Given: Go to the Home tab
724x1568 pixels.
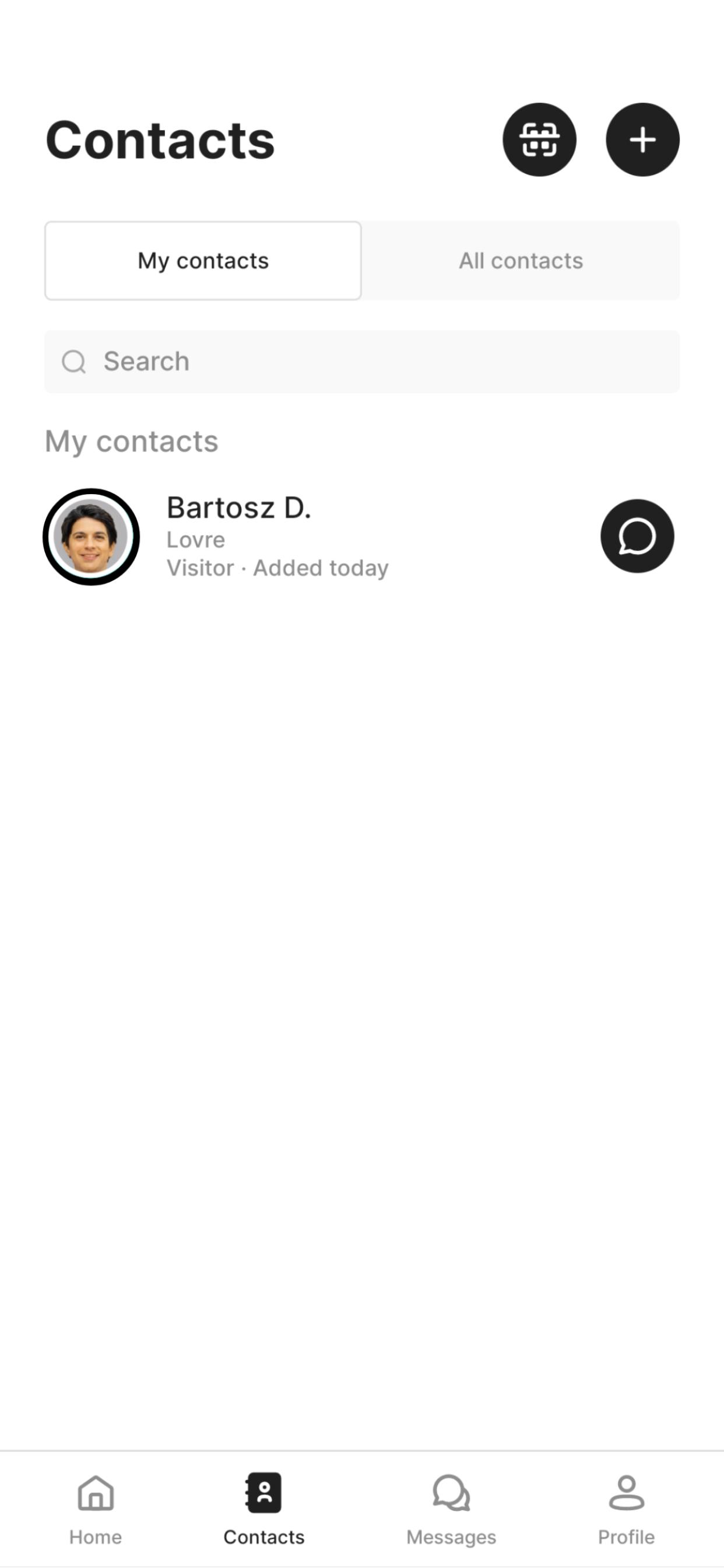Looking at the screenshot, I should 96,1508.
